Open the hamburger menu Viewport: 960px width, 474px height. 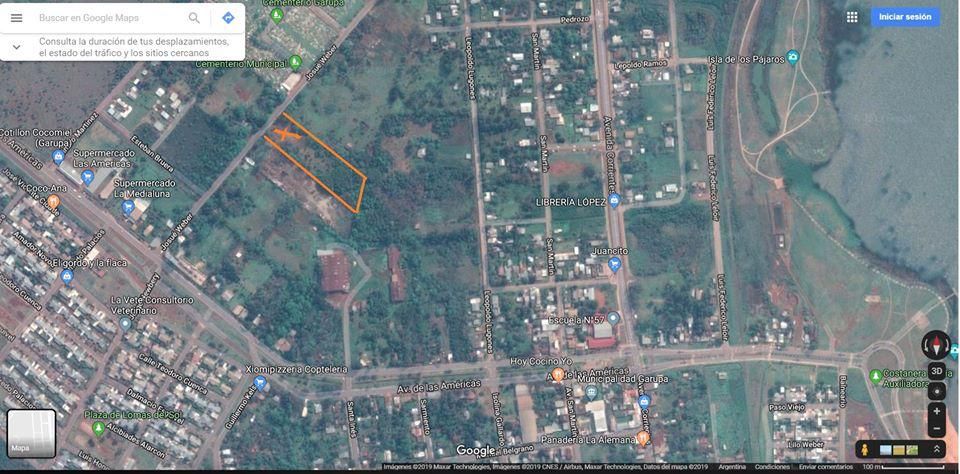click(16, 18)
